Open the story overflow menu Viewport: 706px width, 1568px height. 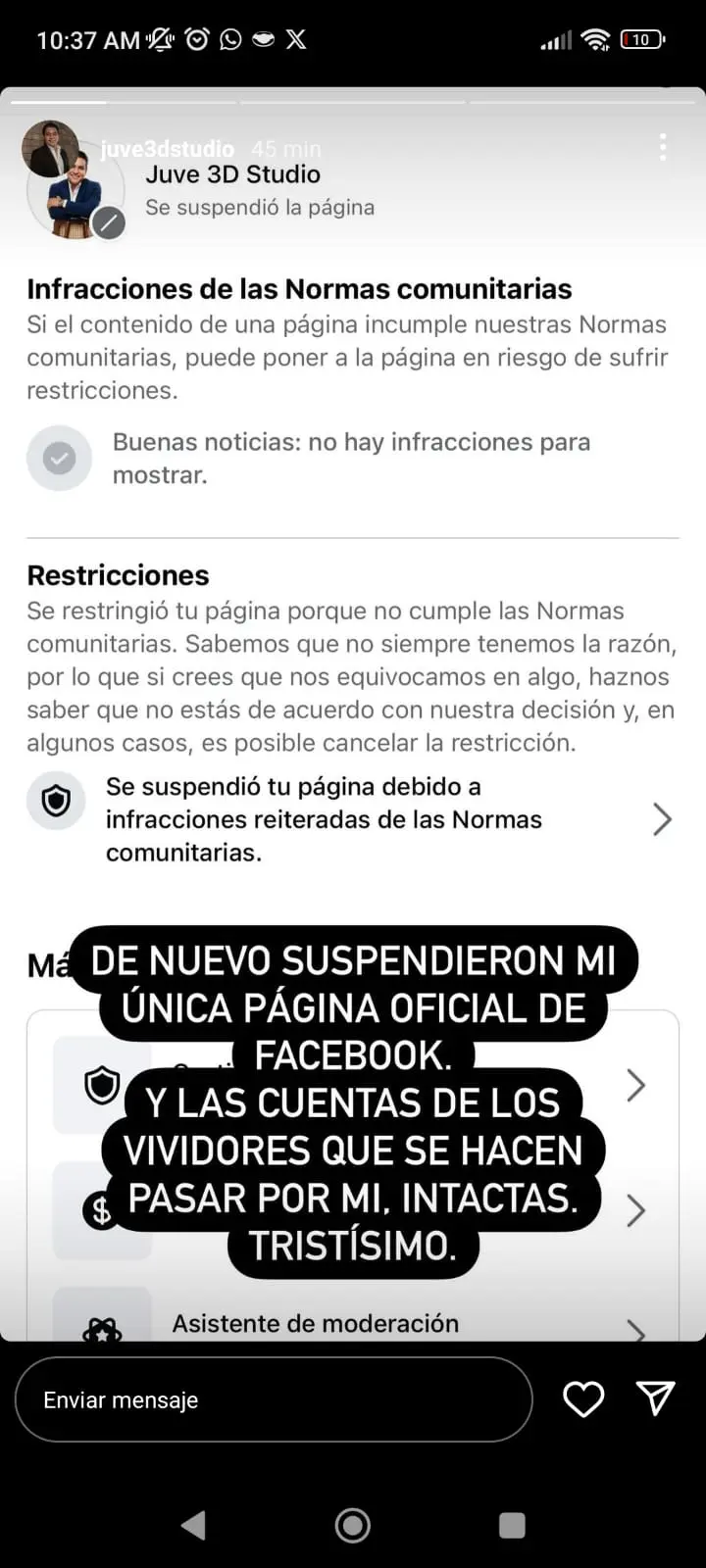click(663, 147)
